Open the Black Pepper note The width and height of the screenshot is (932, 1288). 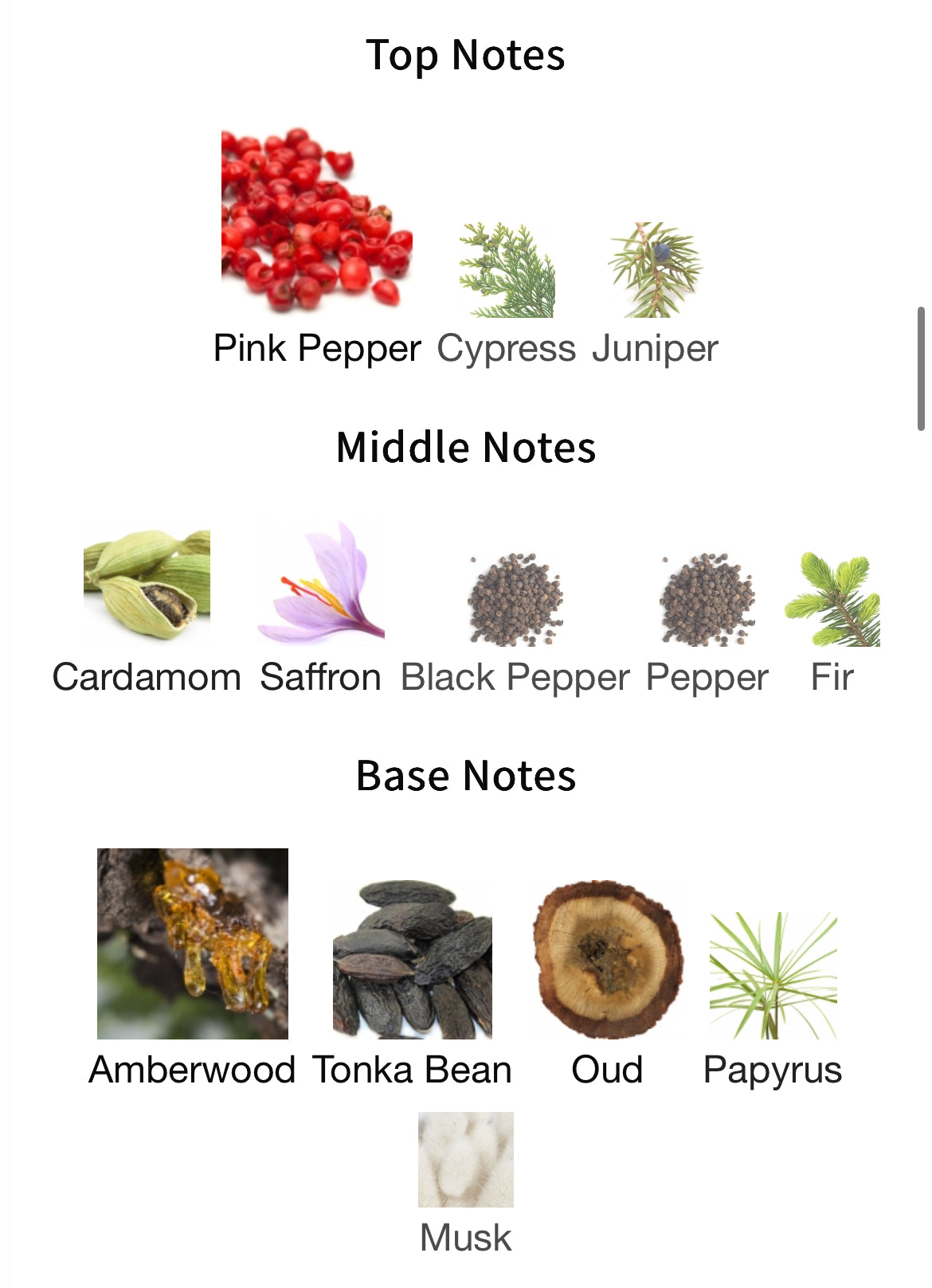515,599
